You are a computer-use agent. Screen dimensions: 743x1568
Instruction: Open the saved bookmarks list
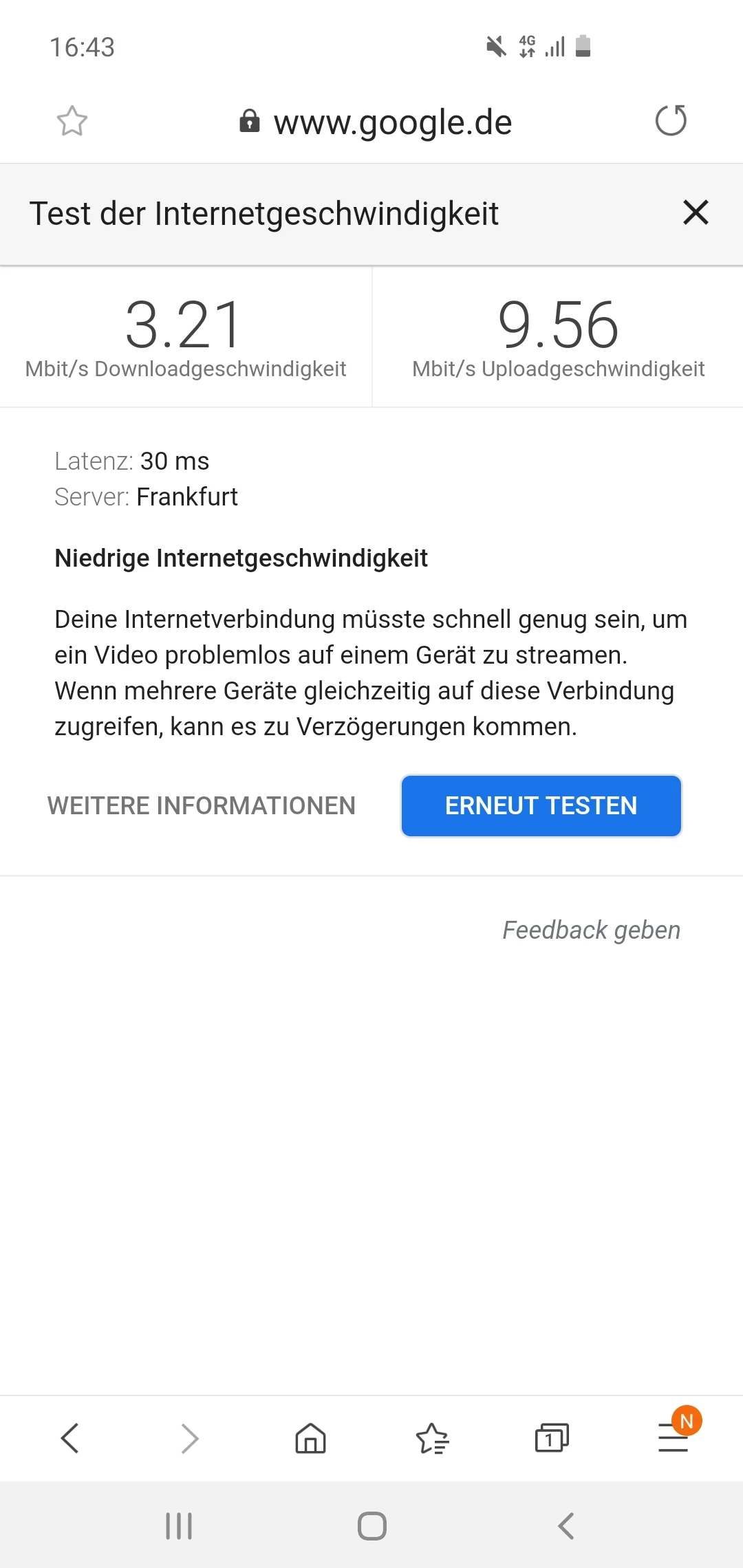[x=432, y=1438]
